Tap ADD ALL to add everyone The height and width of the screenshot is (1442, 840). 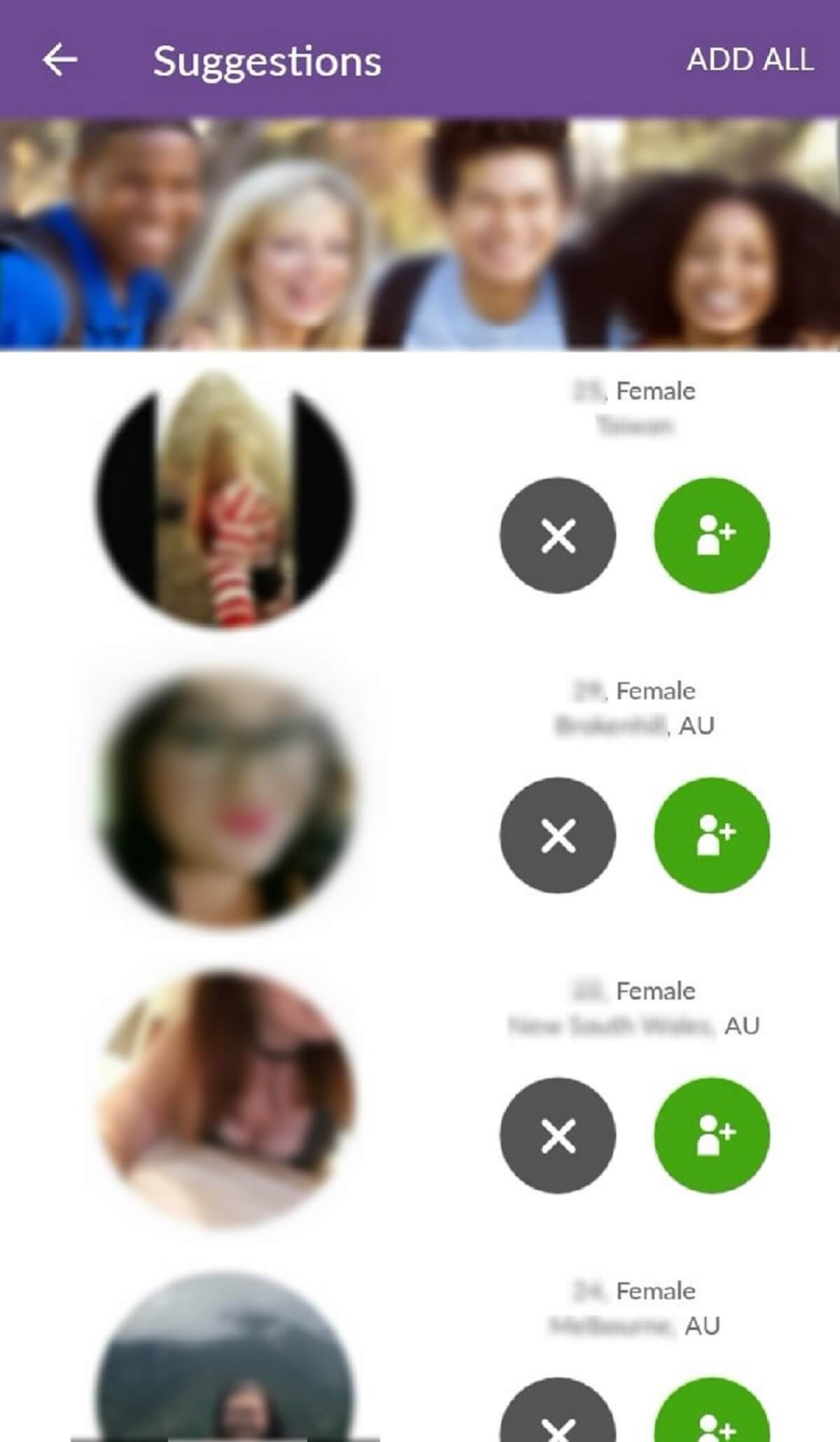[x=750, y=60]
